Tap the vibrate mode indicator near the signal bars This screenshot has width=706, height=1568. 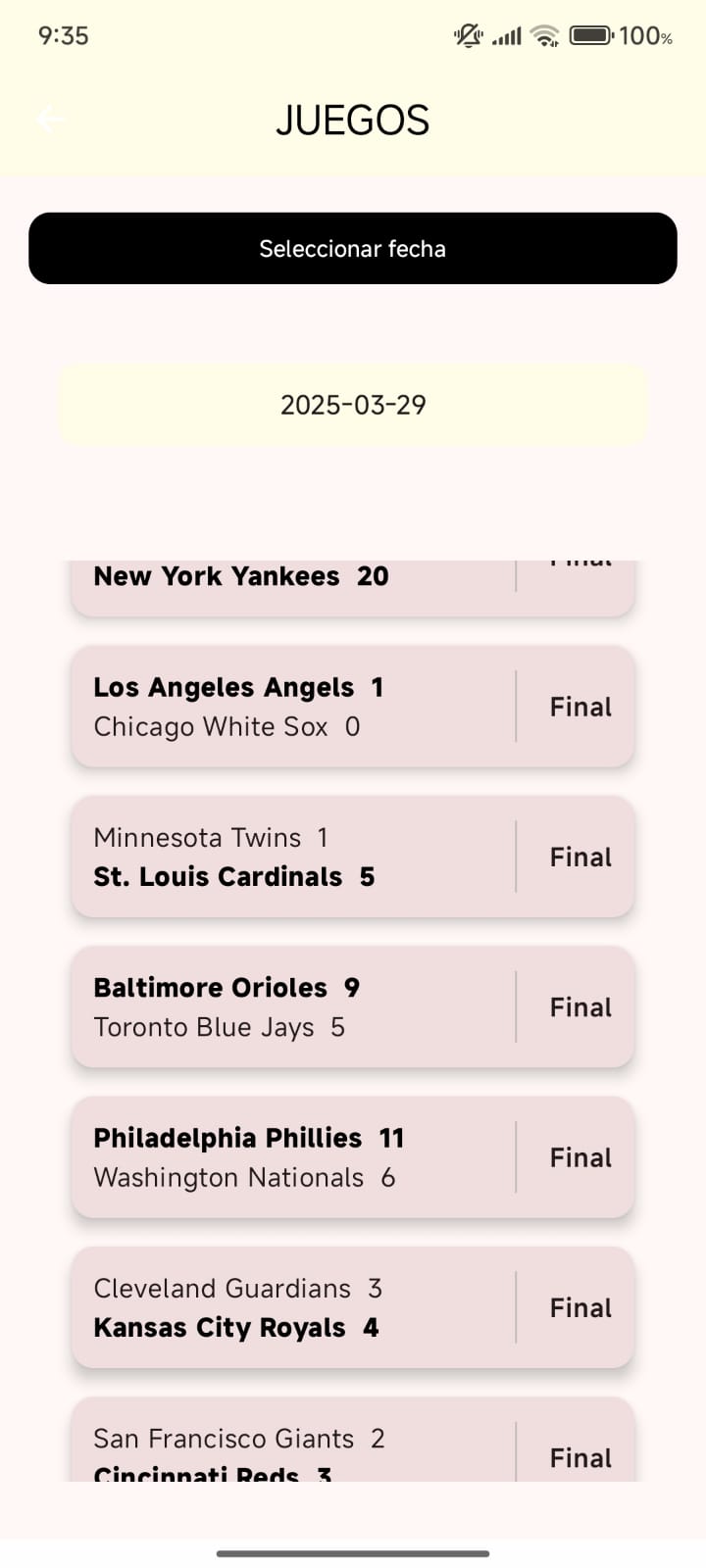coord(468,35)
